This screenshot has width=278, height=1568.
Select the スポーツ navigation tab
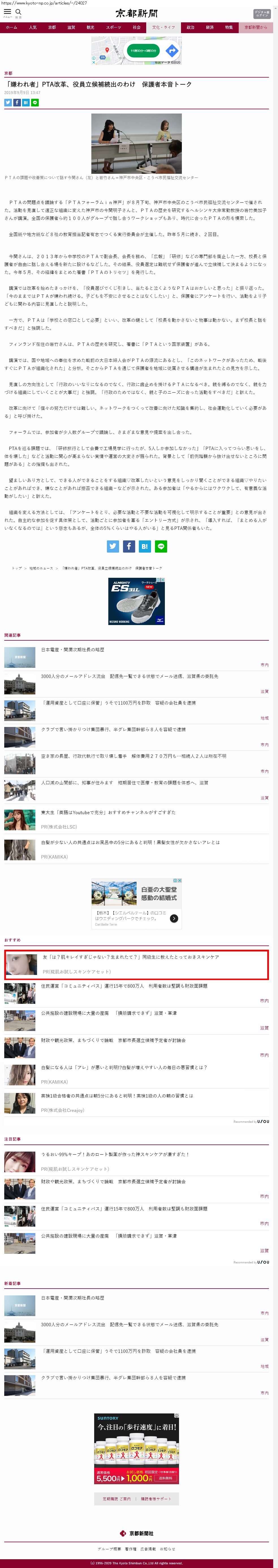tap(113, 27)
